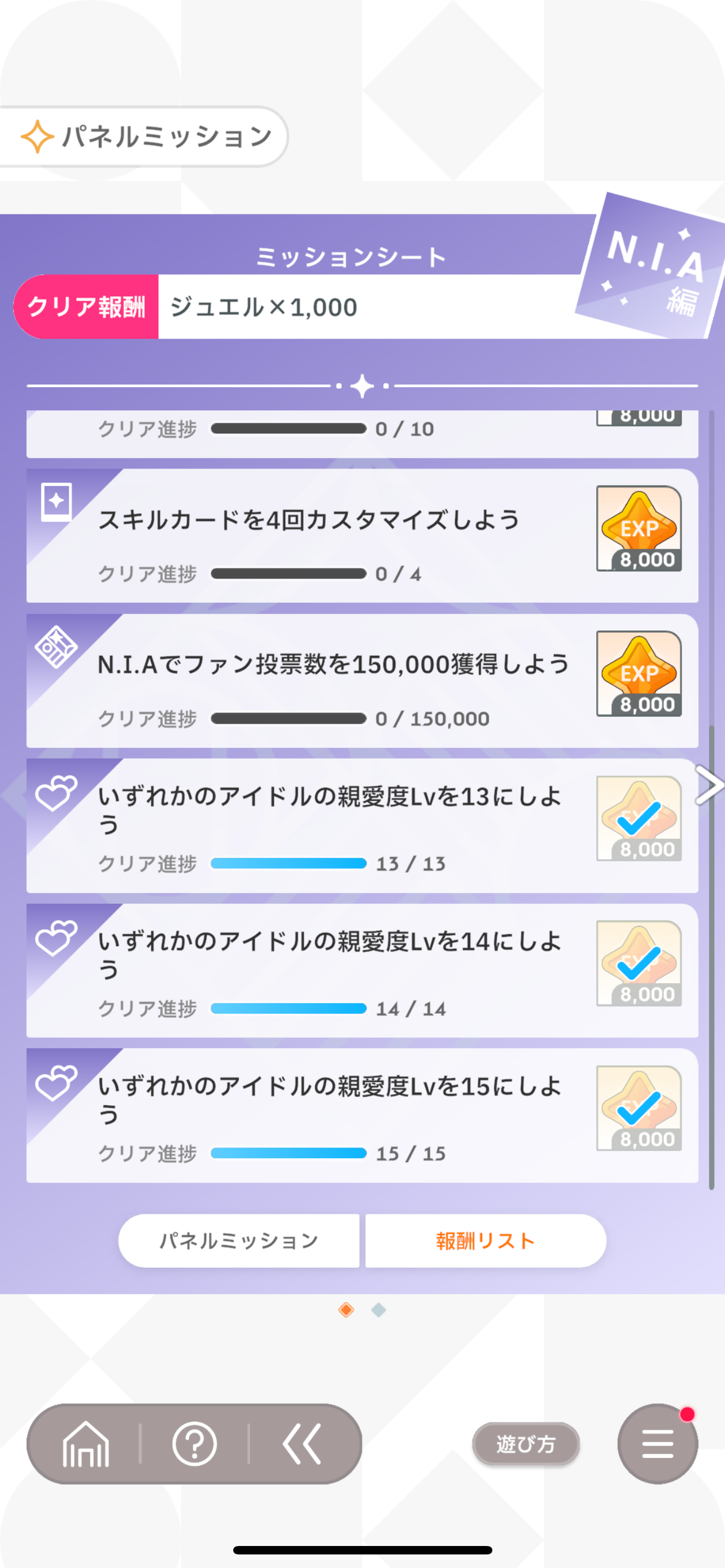
Task: Open the 報酬リスト reward list
Action: coord(485,1241)
